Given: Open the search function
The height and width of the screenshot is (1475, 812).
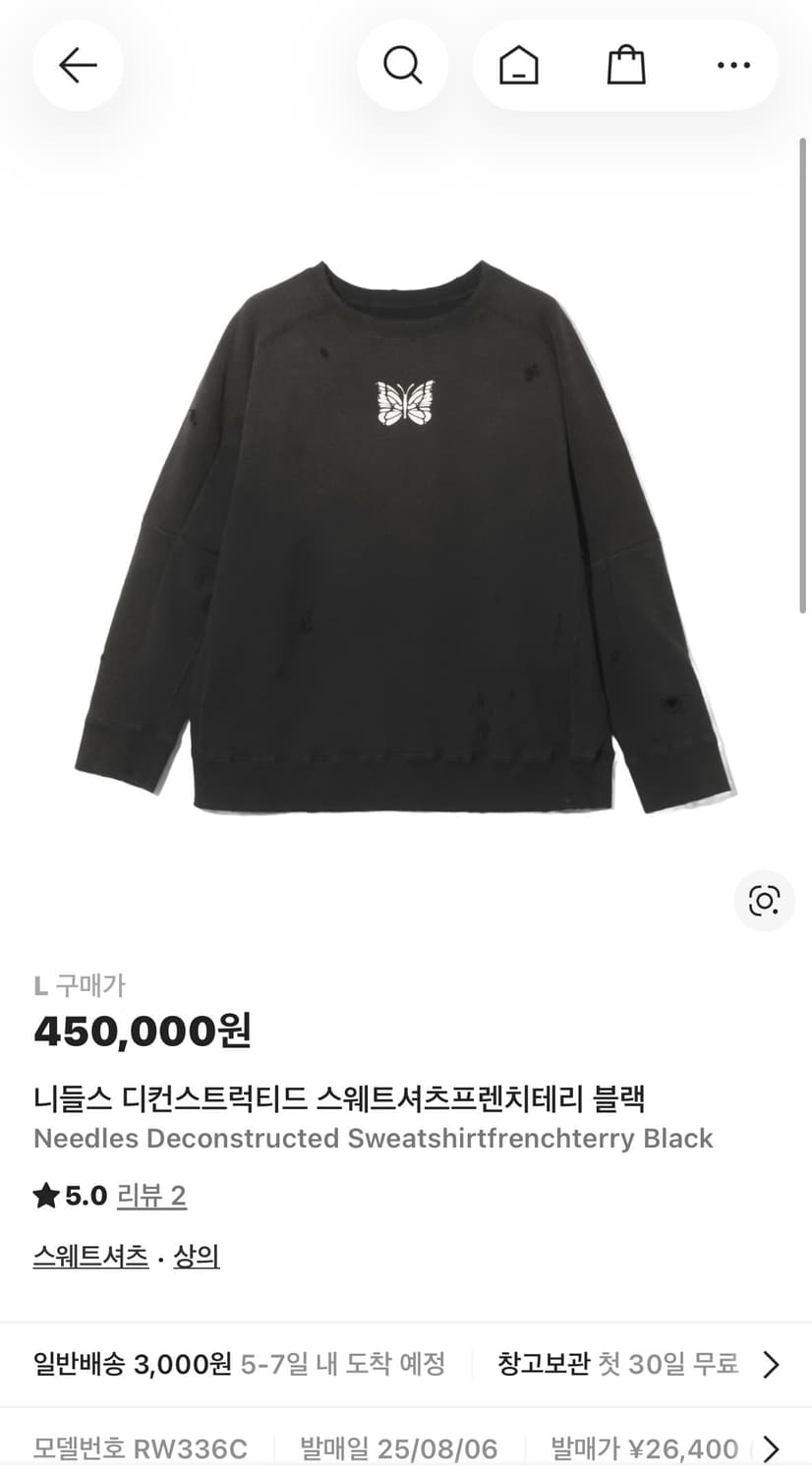Looking at the screenshot, I should [403, 65].
